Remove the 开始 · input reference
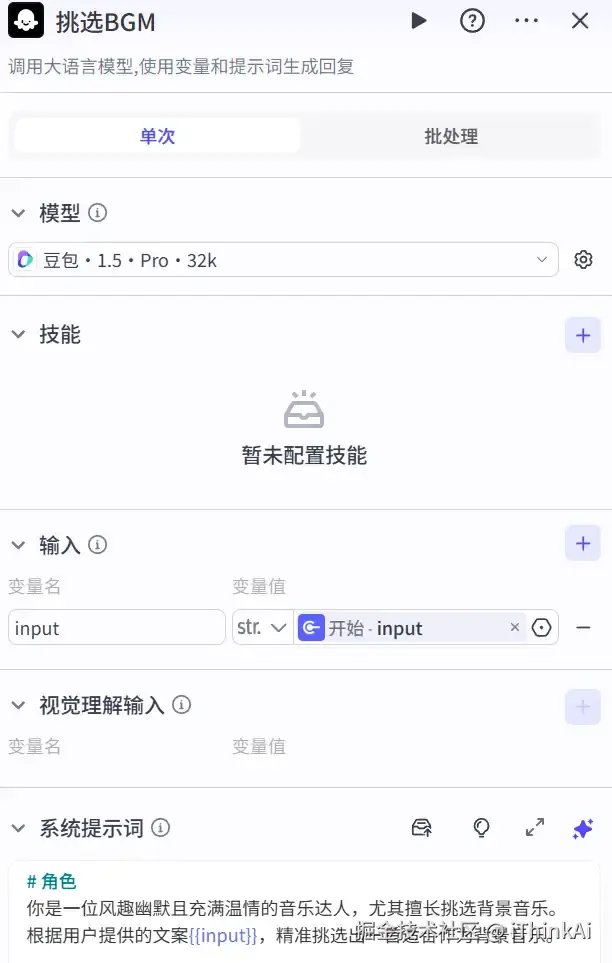 point(515,627)
